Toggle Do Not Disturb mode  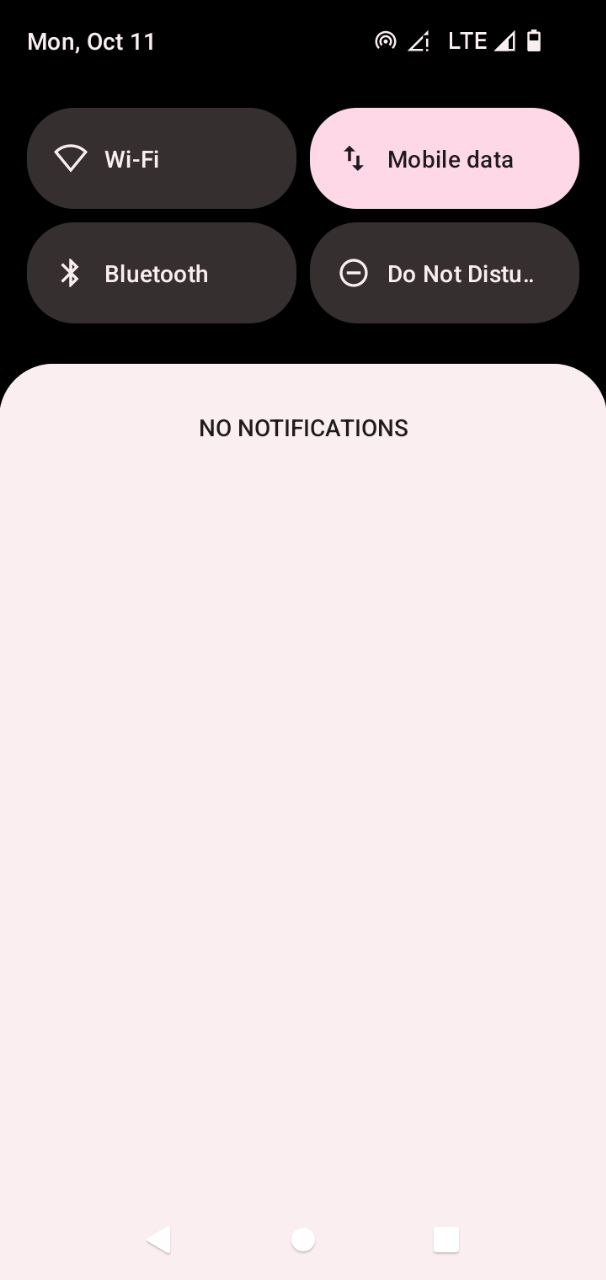click(444, 273)
